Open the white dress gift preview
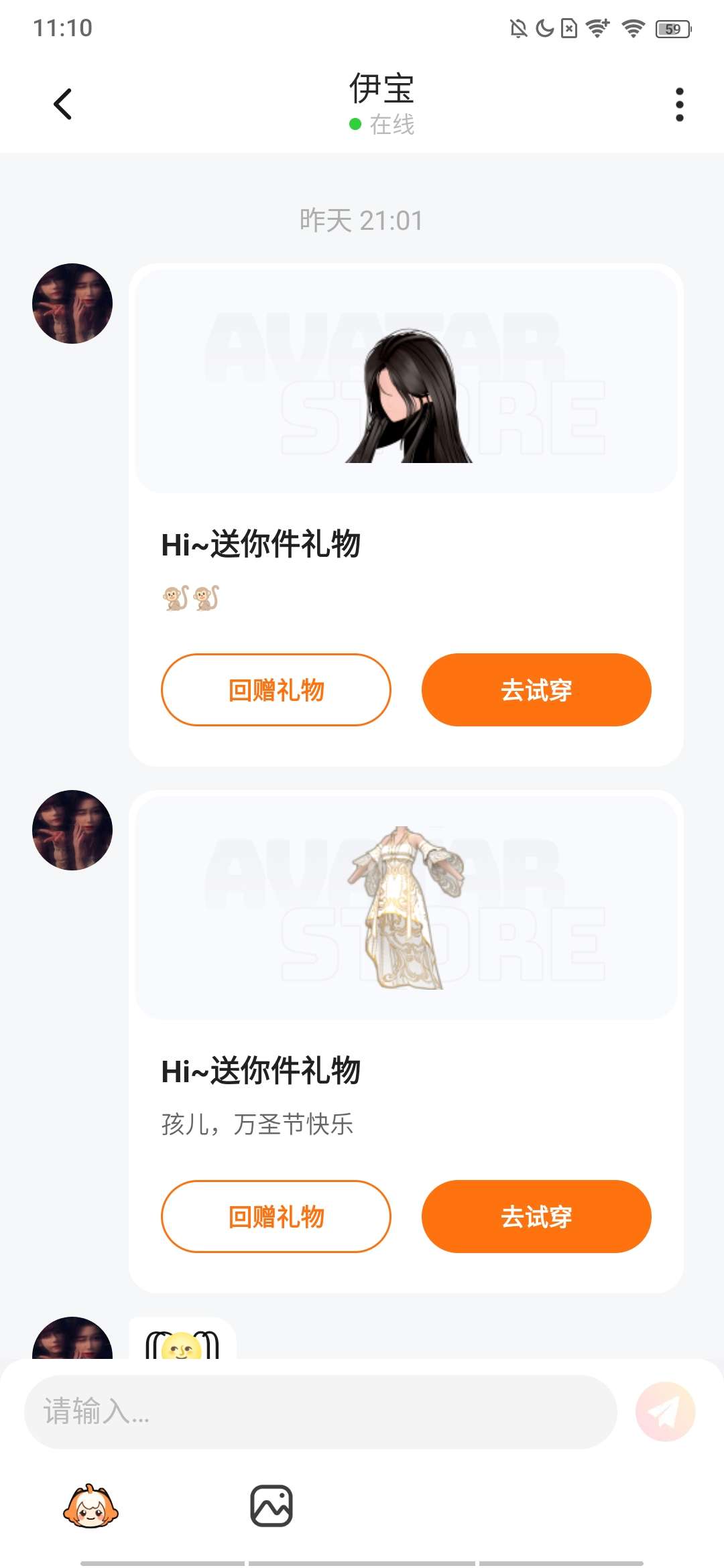Image resolution: width=724 pixels, height=1568 pixels. tap(406, 908)
